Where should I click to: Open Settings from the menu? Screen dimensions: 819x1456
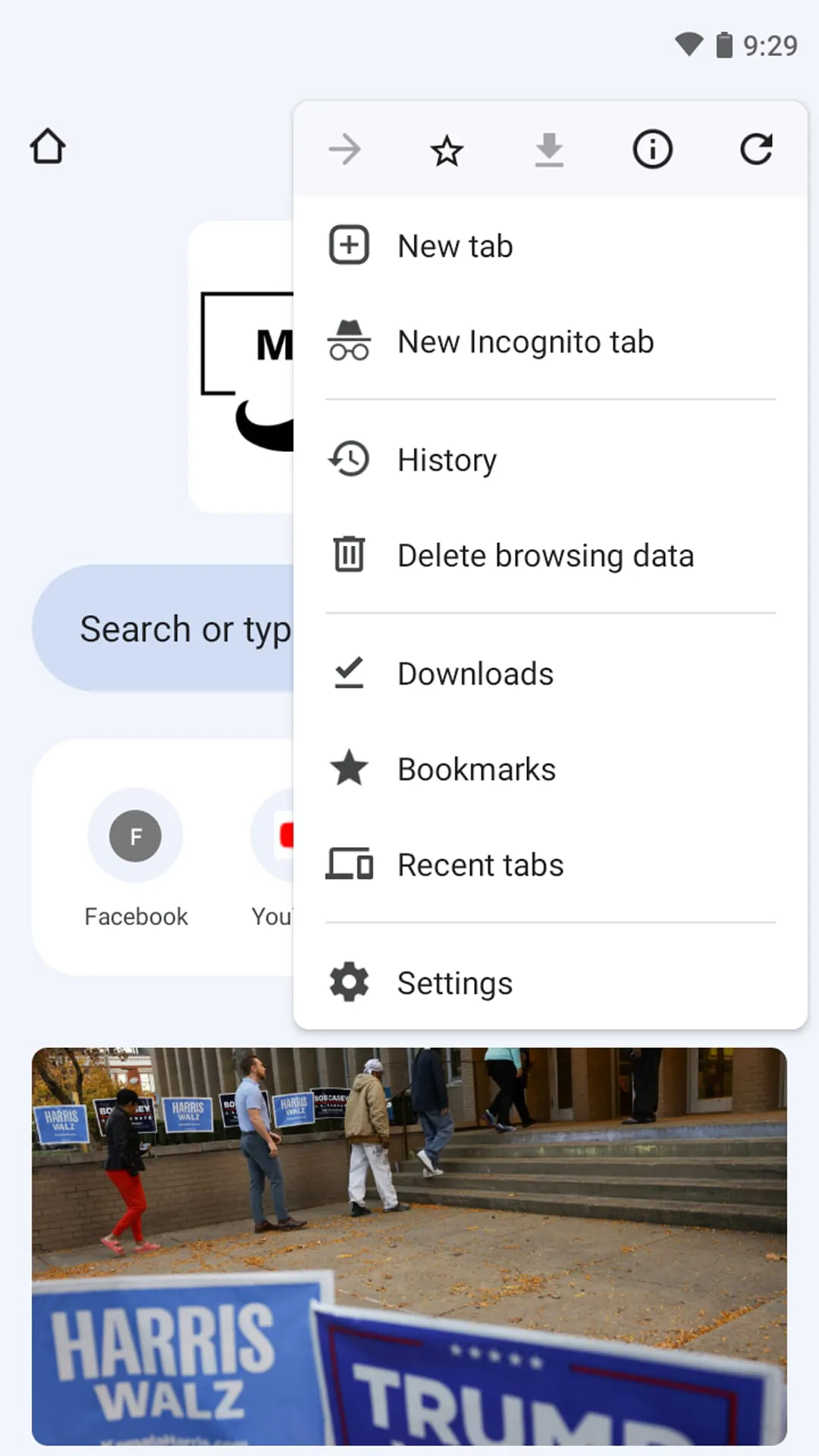pos(454,984)
